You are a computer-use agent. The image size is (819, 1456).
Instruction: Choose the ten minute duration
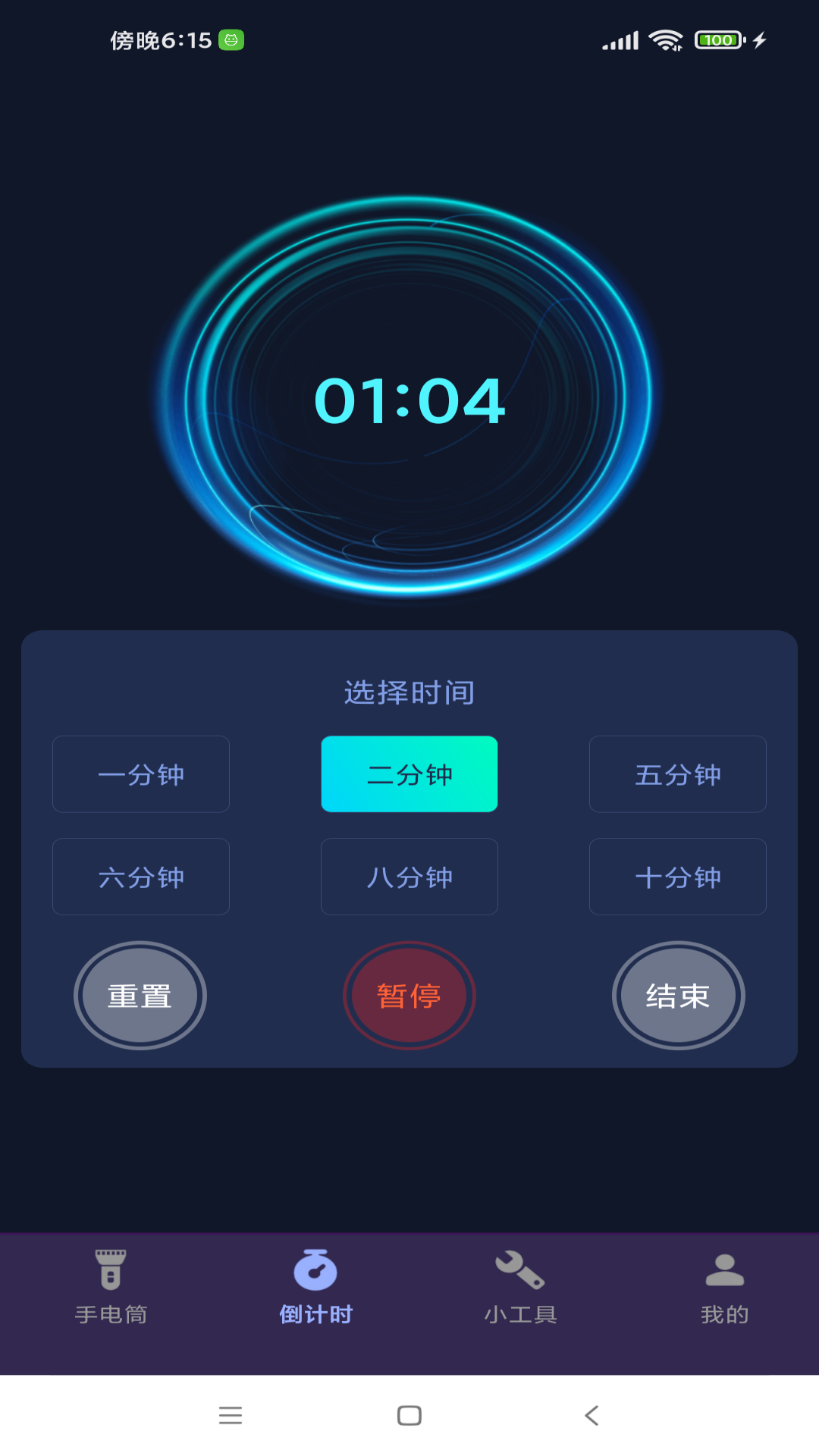pos(677,877)
